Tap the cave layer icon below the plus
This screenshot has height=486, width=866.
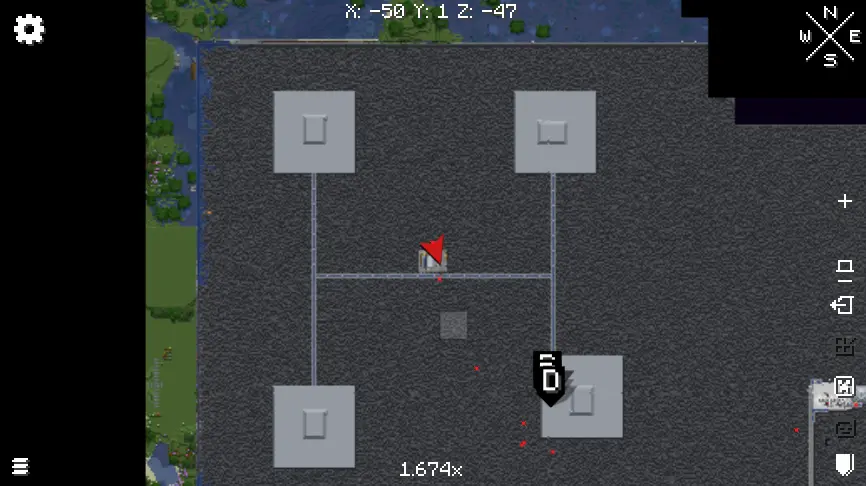coord(844,268)
